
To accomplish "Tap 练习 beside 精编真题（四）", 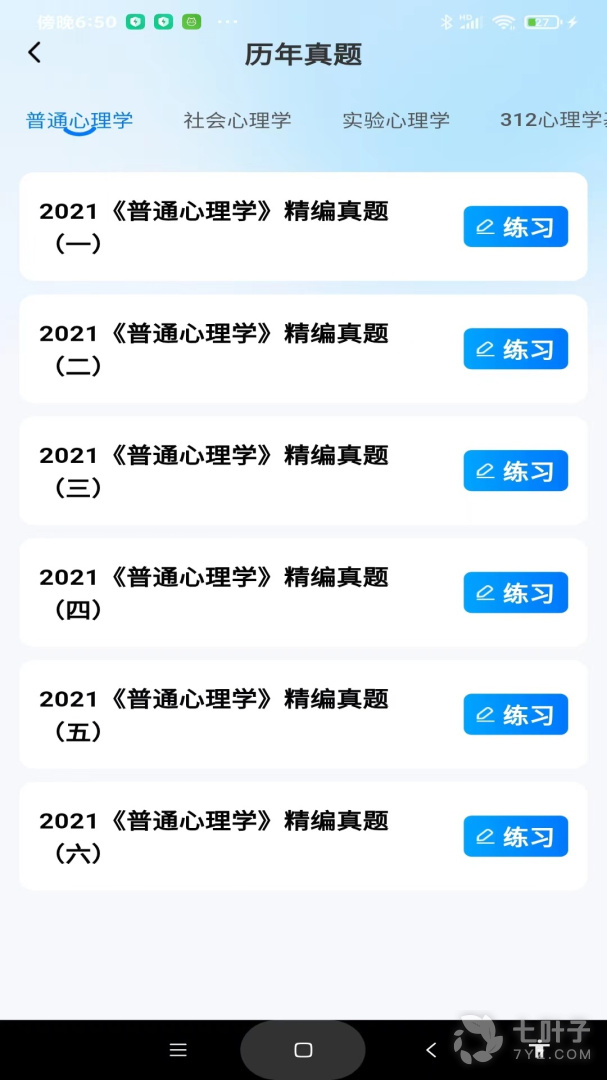I will pyautogui.click(x=515, y=592).
